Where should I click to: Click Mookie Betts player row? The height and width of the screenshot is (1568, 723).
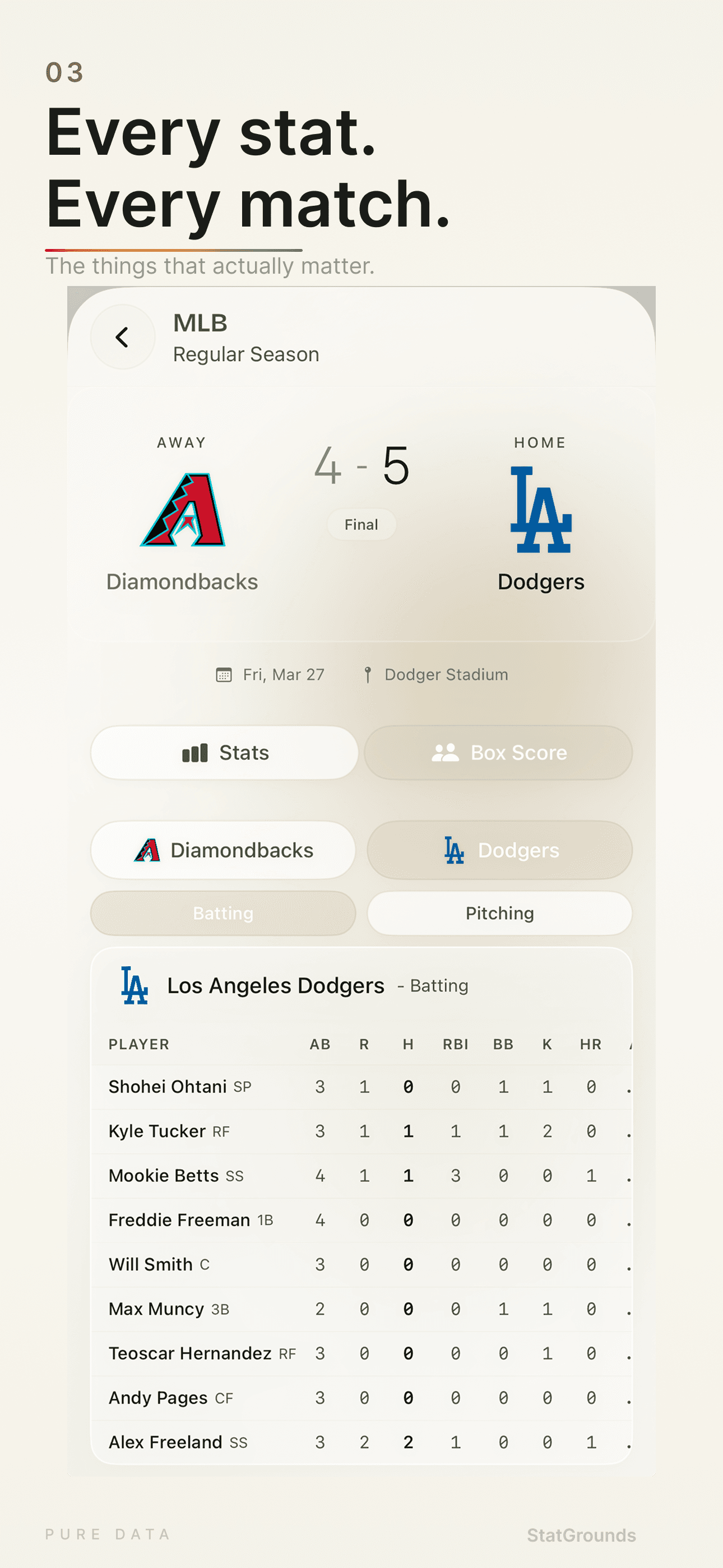pyautogui.click(x=164, y=1175)
